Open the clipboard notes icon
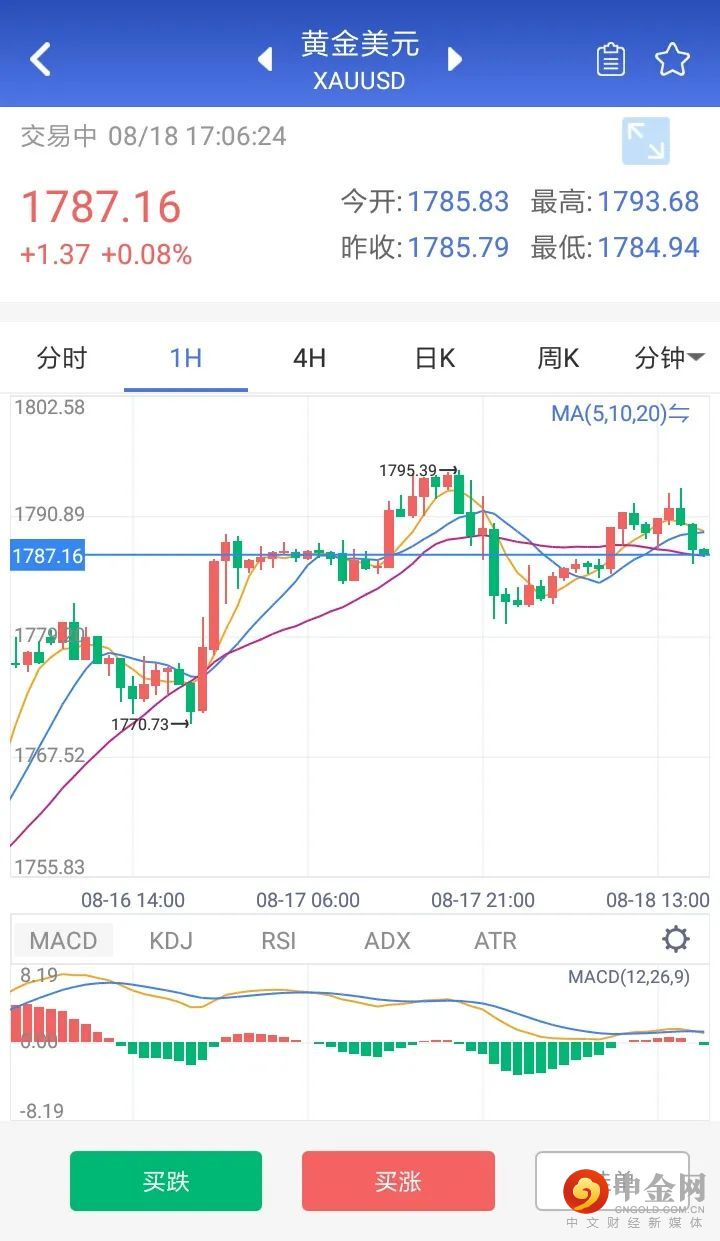Screen dimensions: 720x1241 [610, 60]
